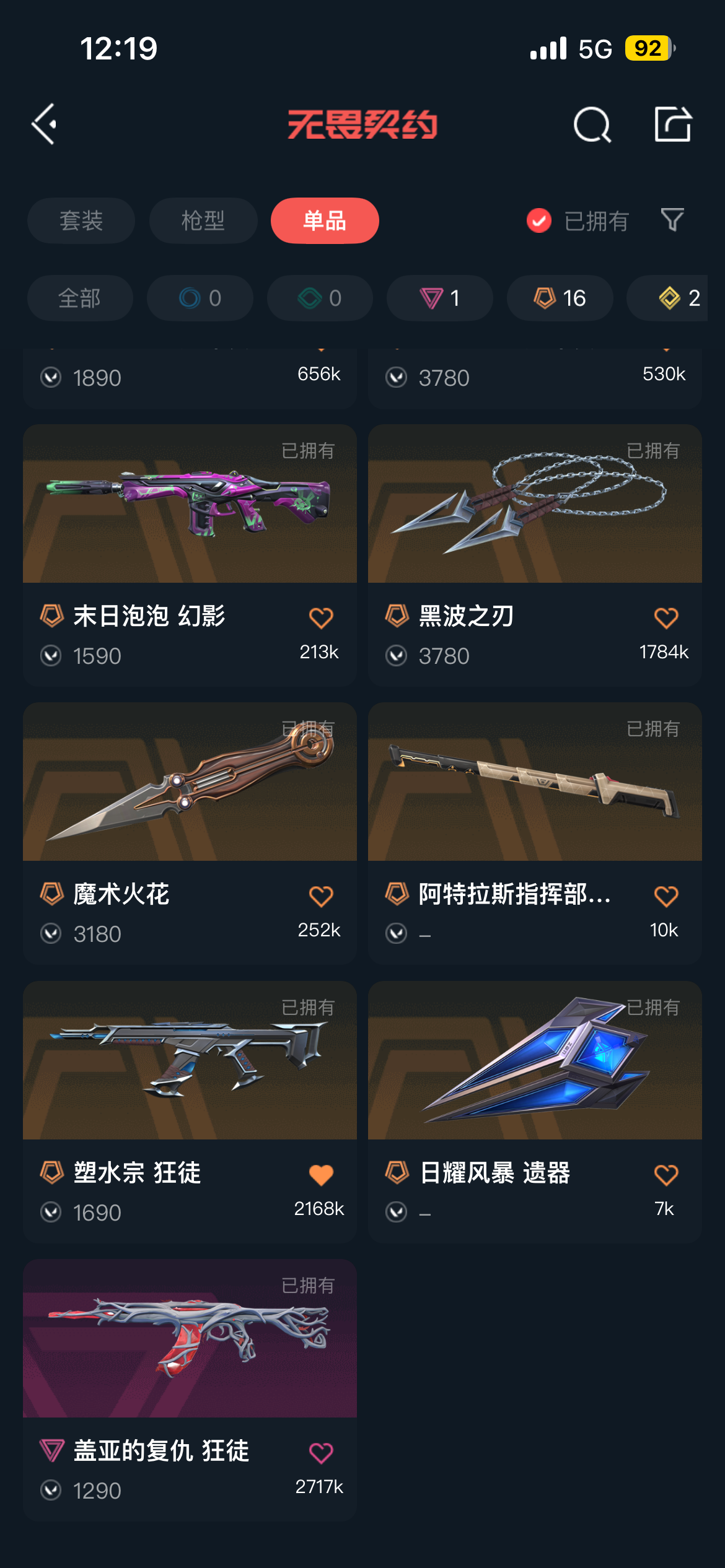Image resolution: width=725 pixels, height=1568 pixels.
Task: Like the 盖亚的复仇 狂徒 skin
Action: coord(321,1452)
